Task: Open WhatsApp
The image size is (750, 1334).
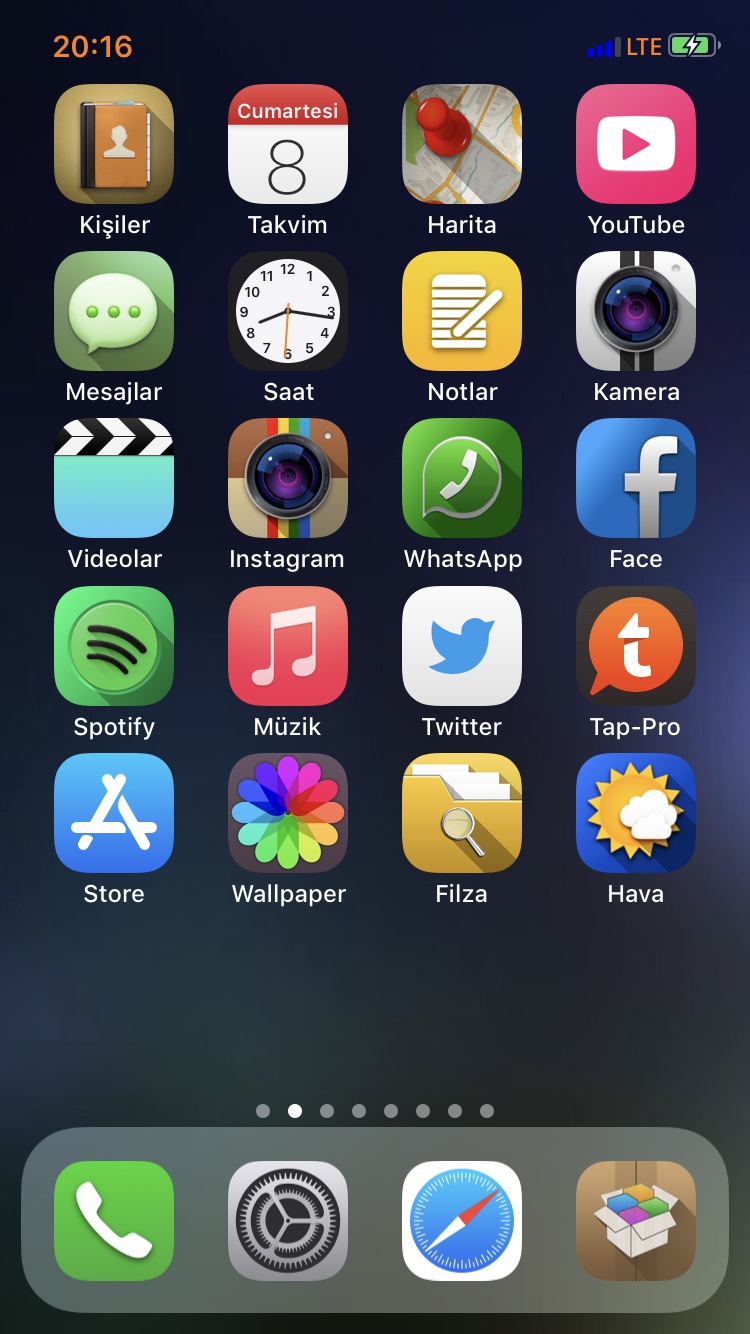Action: coord(462,478)
